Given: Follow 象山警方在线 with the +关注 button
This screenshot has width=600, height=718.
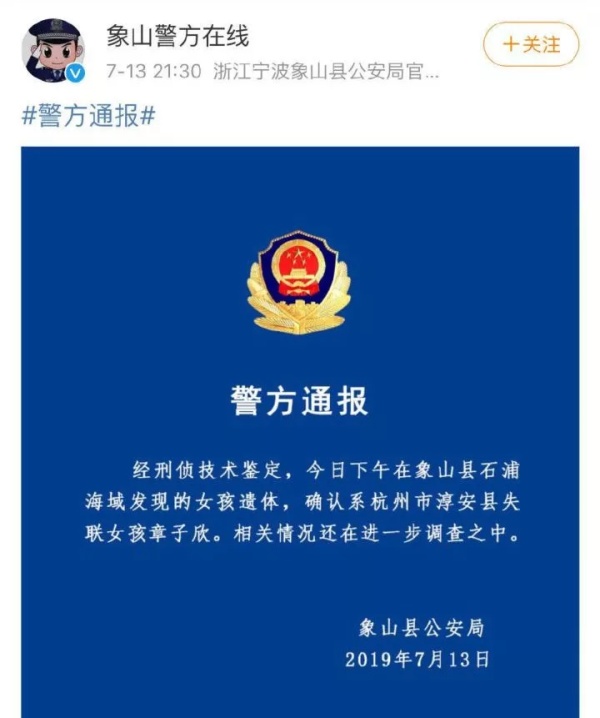Looking at the screenshot, I should coord(530,44).
